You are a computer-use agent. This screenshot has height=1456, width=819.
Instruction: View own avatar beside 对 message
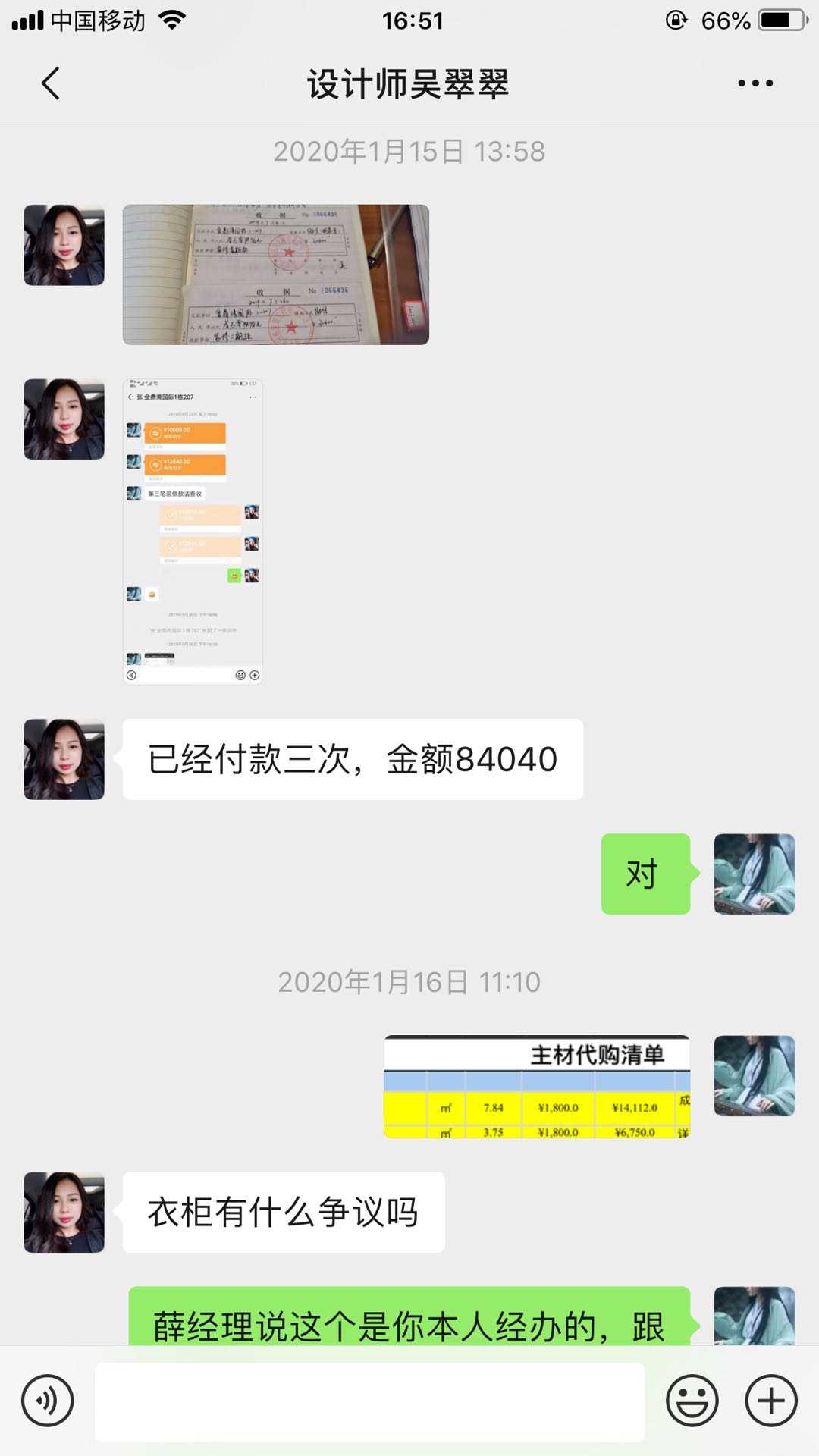pos(754,874)
